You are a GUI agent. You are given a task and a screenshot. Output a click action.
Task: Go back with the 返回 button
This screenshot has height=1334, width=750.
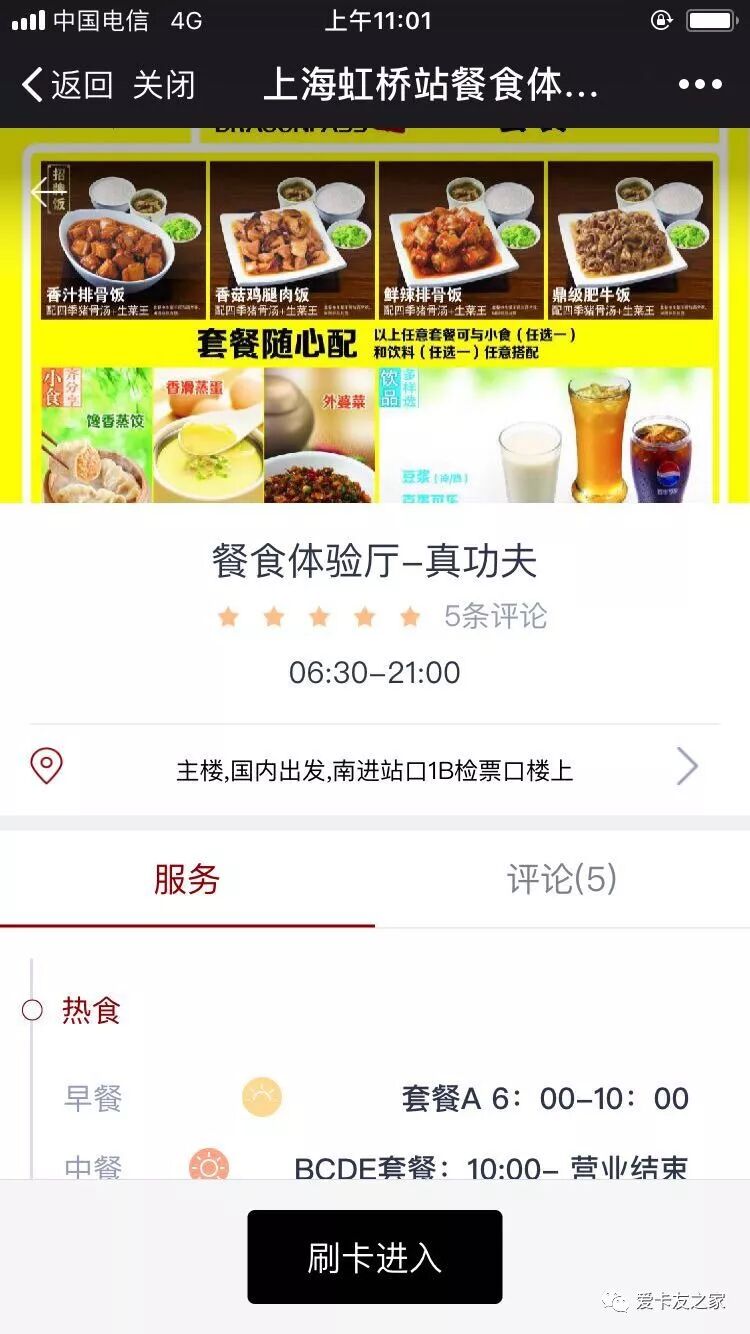click(67, 85)
